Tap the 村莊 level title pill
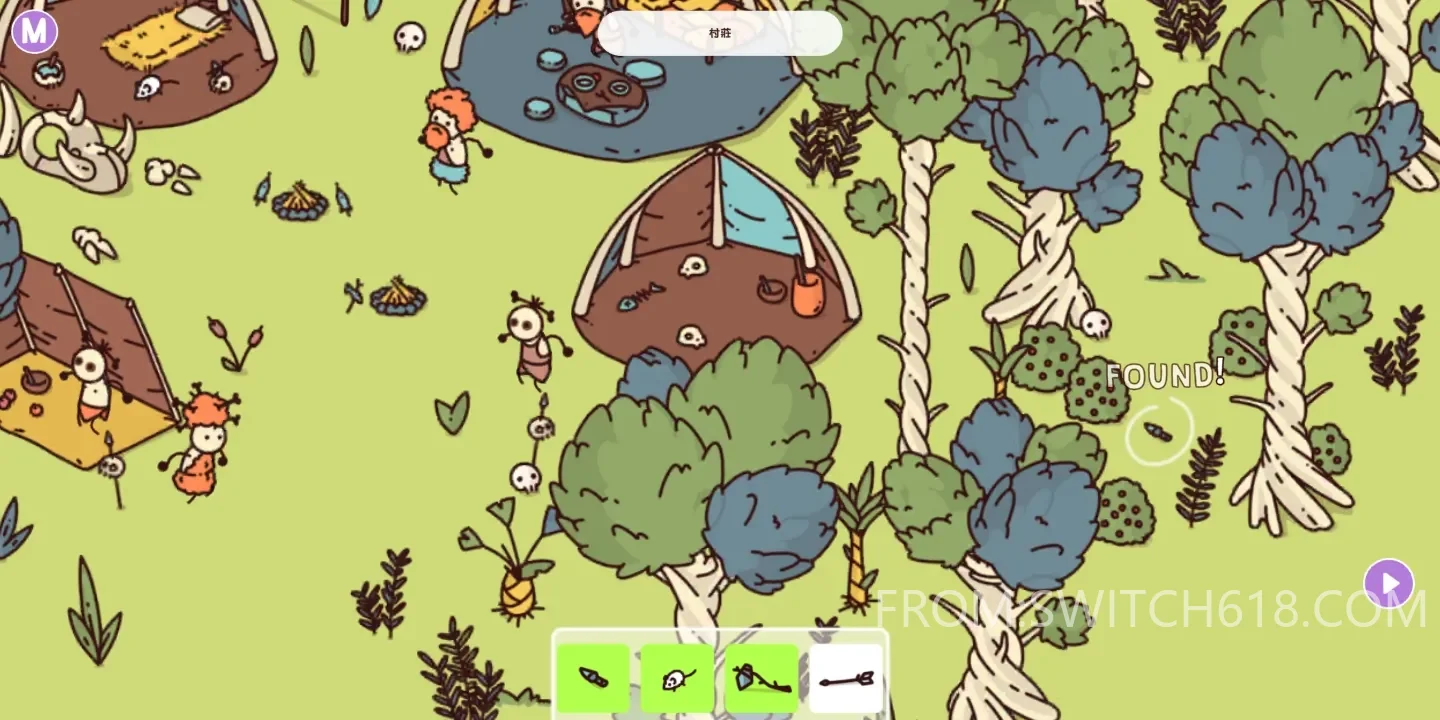The image size is (1440, 720). (719, 33)
